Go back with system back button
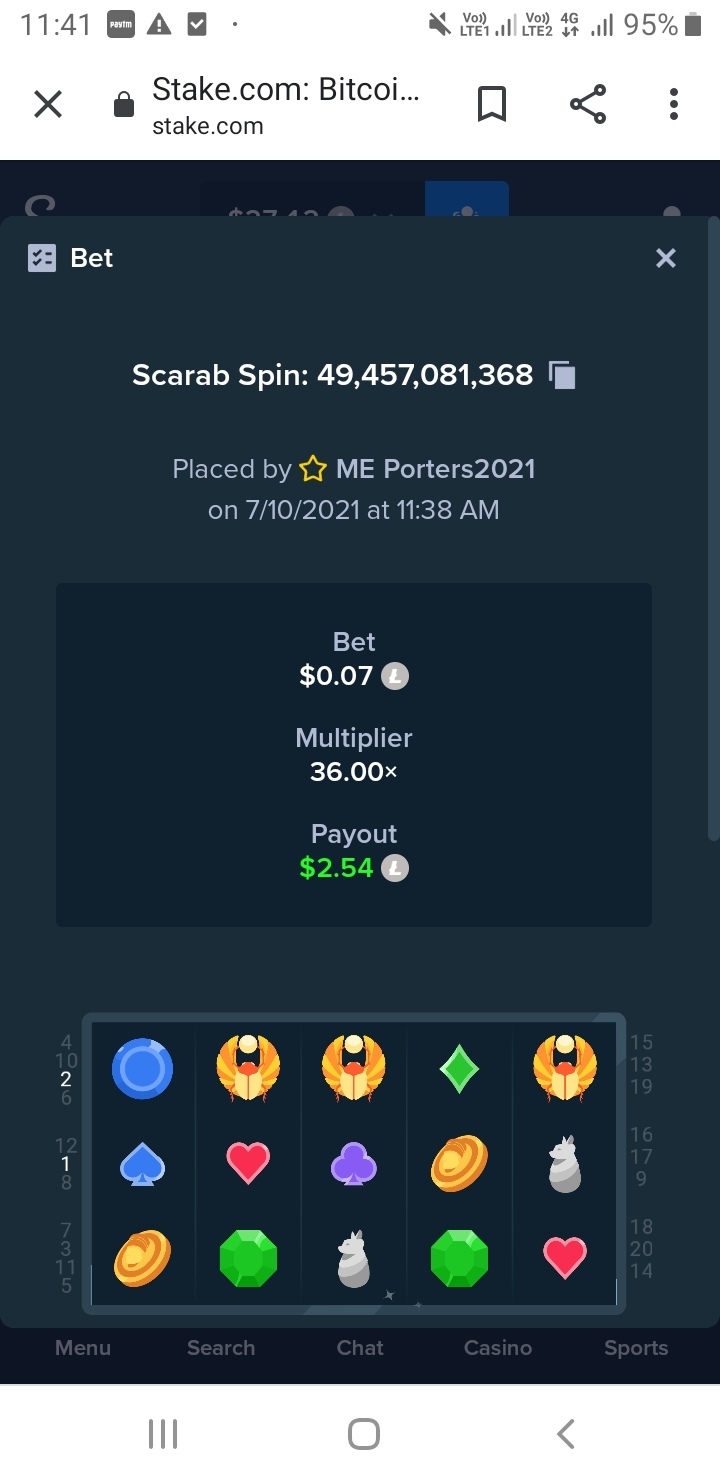 pos(565,1434)
